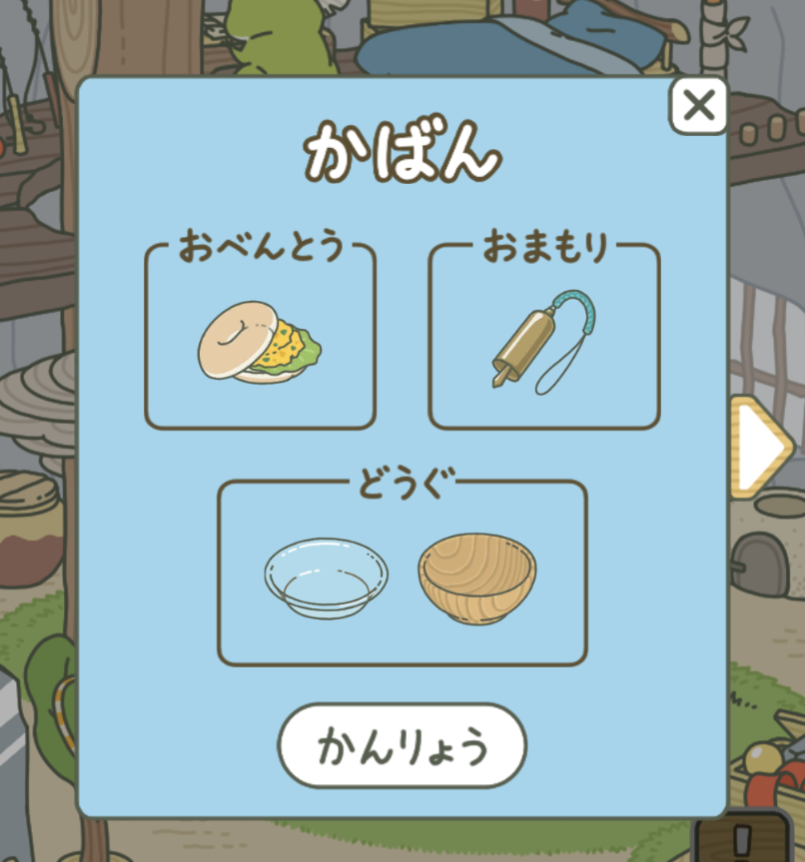Select the glass bowl tool slot
The width and height of the screenshot is (805, 862).
pyautogui.click(x=326, y=577)
